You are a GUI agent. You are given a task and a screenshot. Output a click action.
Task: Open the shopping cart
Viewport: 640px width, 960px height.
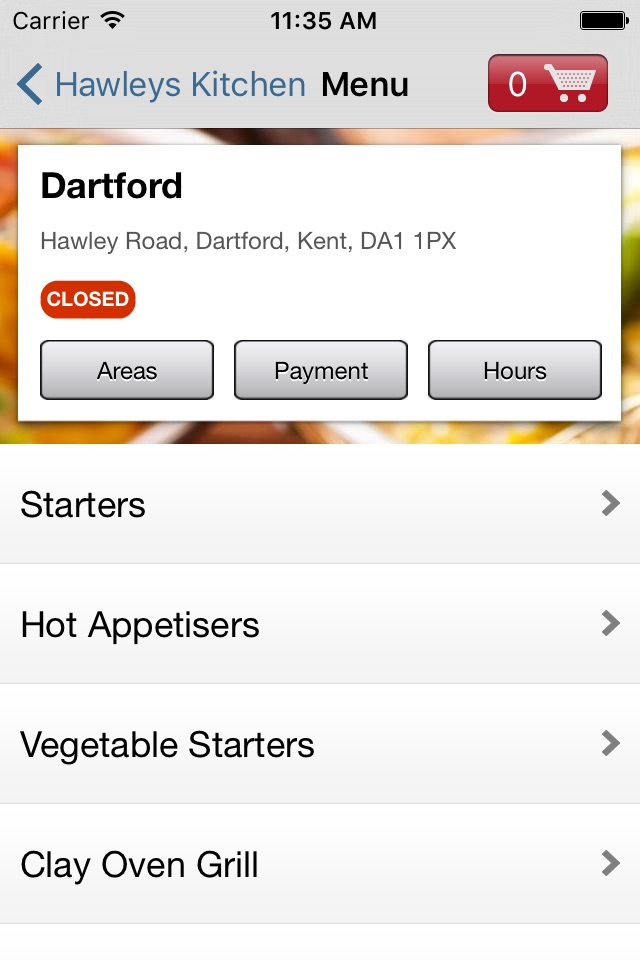547,83
